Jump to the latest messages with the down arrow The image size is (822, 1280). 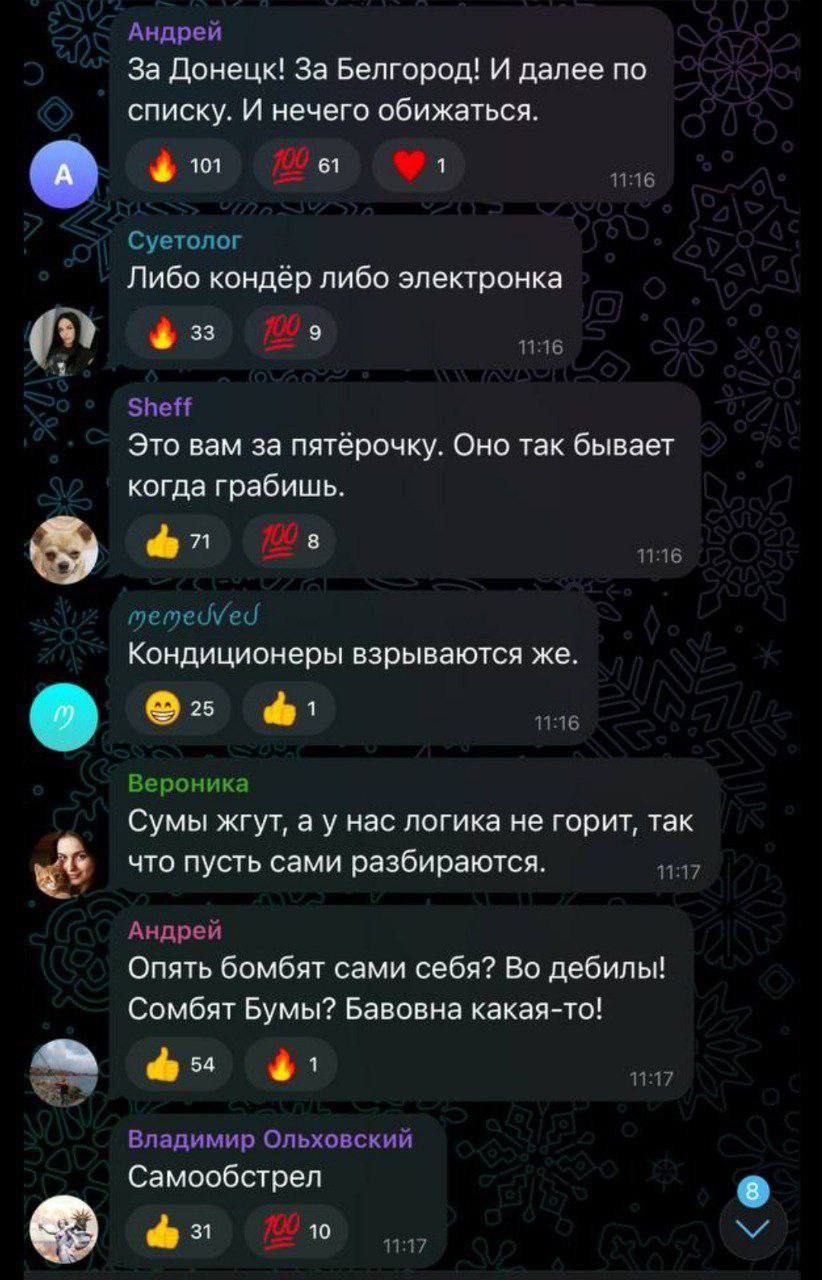coord(753,1228)
